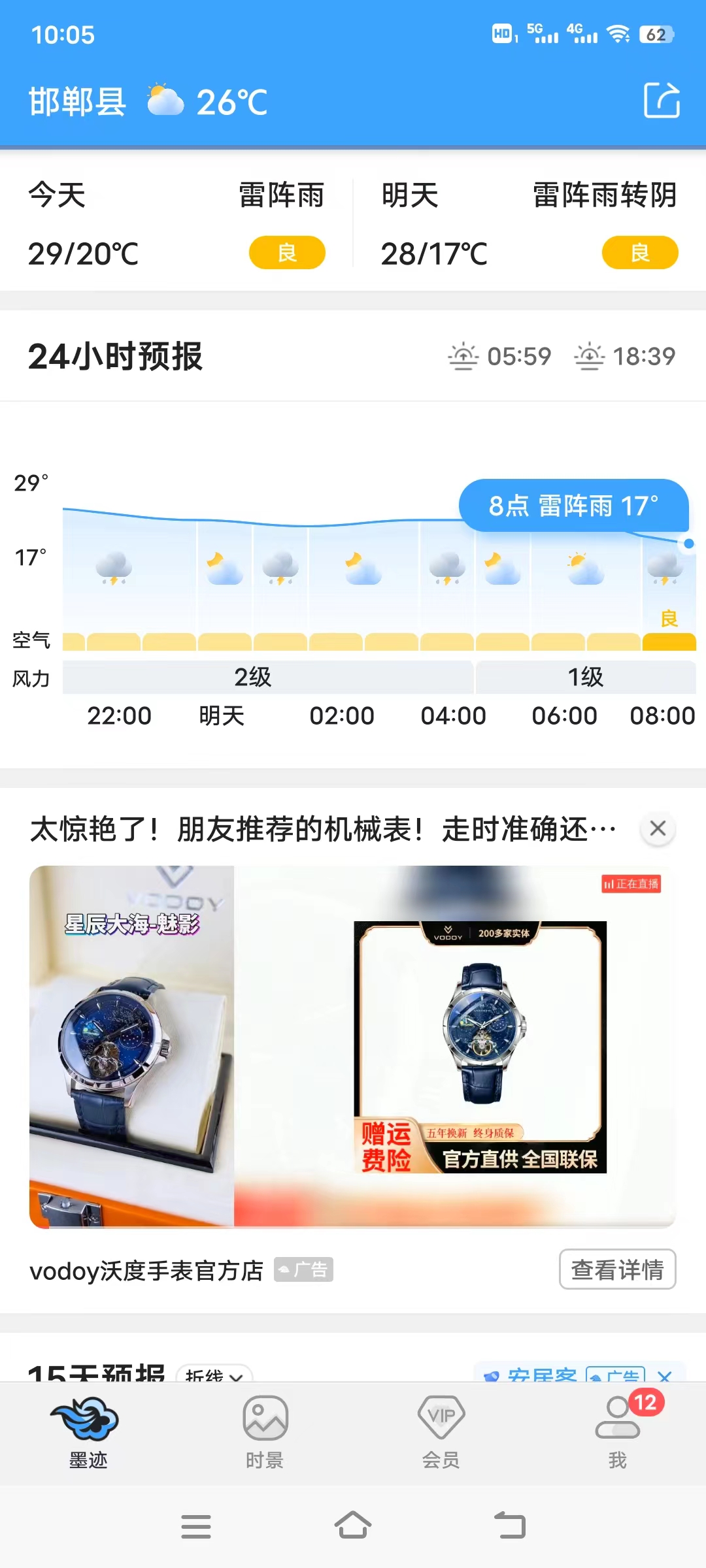Tap 查看详情 on the vodoy ad

pos(617,1269)
